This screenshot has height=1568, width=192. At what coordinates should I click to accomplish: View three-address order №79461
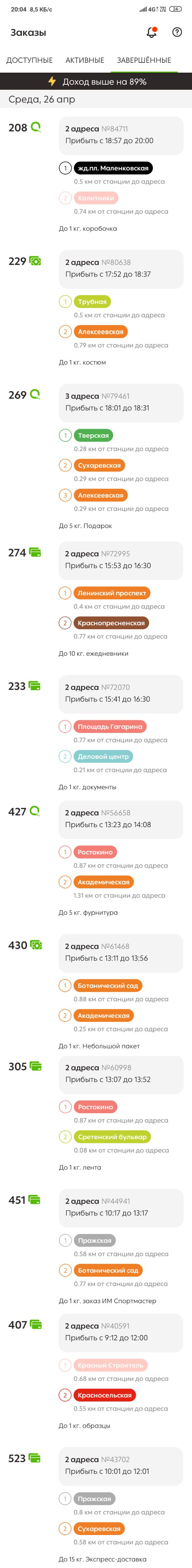coord(120,402)
